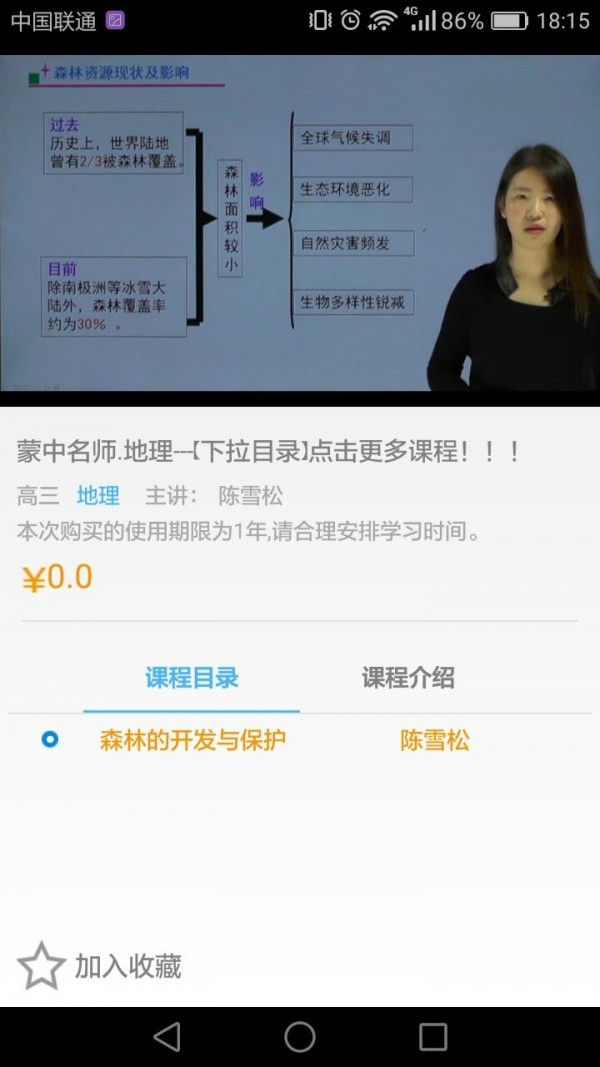600x1067 pixels.
Task: Add course to favorites via 加入收藏
Action: [x=100, y=966]
